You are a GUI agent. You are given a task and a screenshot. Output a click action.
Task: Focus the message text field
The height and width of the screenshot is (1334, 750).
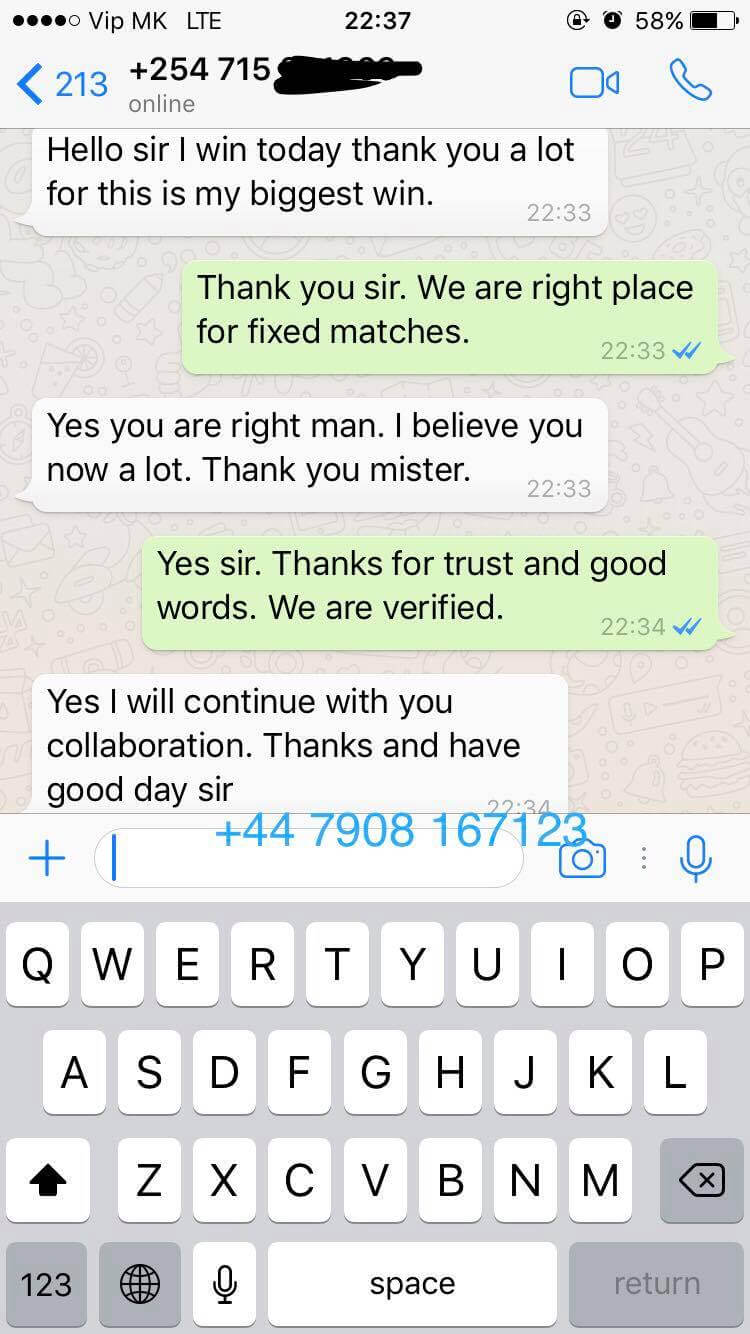309,858
